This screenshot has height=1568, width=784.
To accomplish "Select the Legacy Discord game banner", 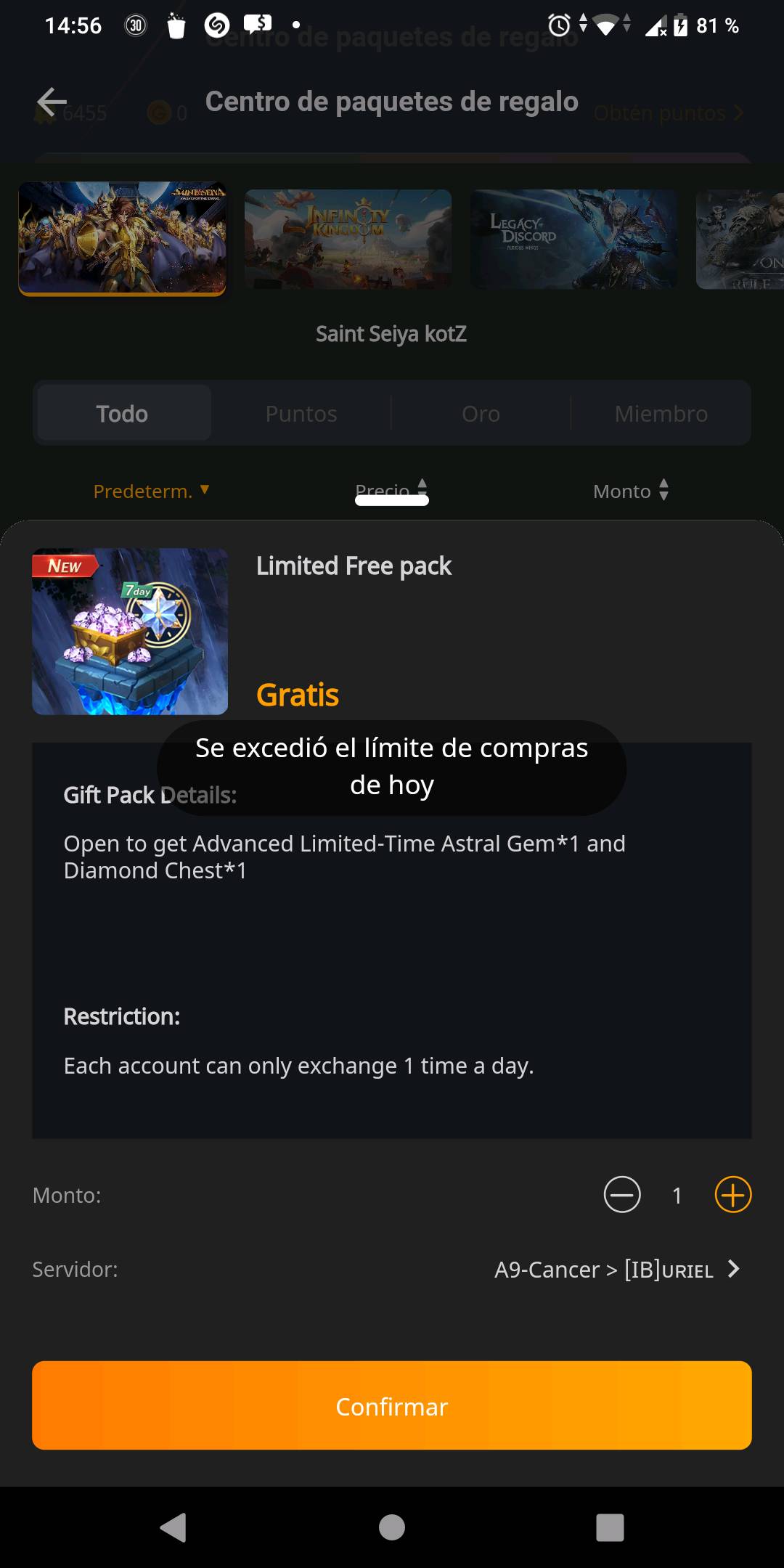I will click(x=573, y=239).
